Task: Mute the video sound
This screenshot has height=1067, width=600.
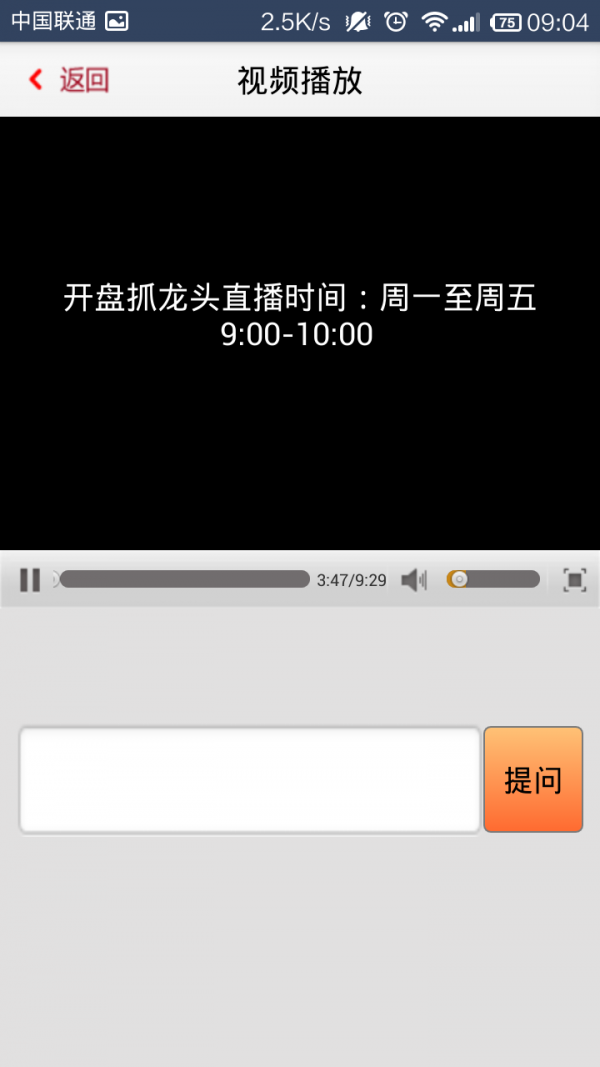Action: click(x=413, y=579)
